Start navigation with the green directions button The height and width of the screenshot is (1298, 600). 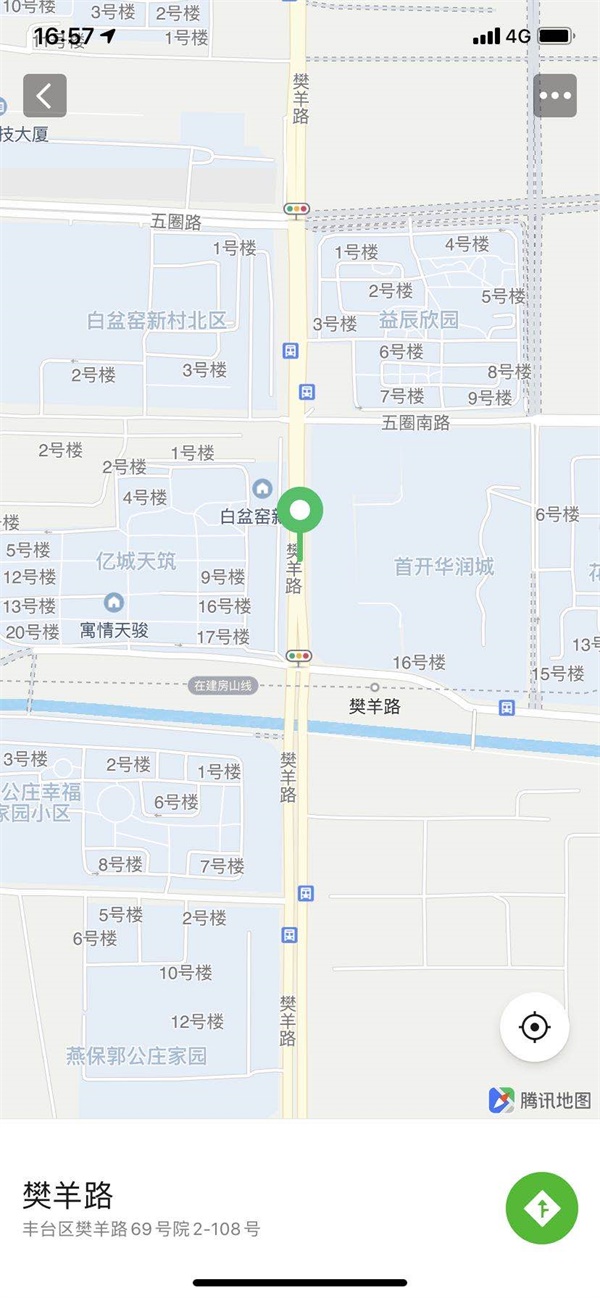pyautogui.click(x=542, y=1208)
